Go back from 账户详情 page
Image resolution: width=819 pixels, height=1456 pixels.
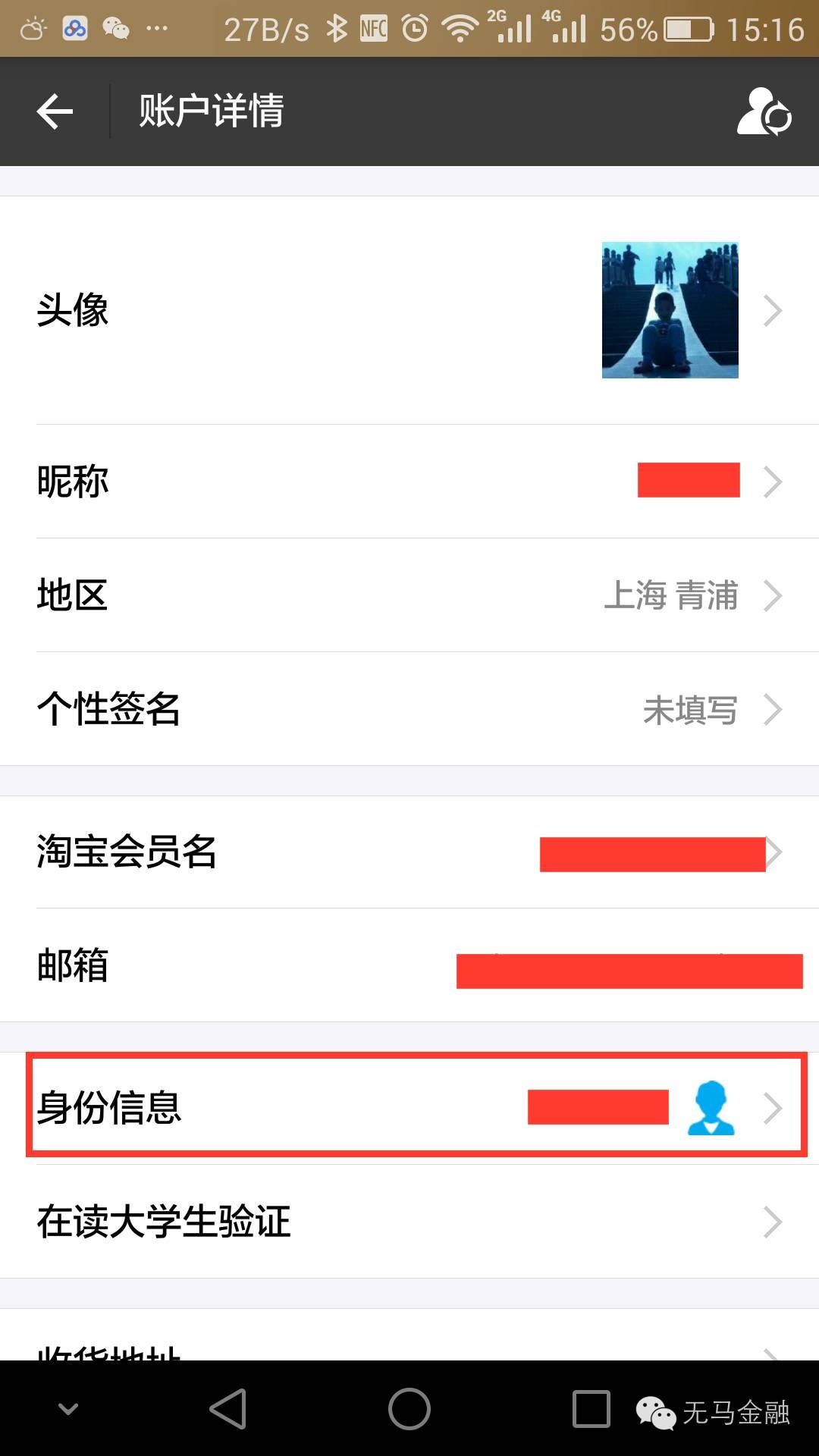tap(55, 111)
